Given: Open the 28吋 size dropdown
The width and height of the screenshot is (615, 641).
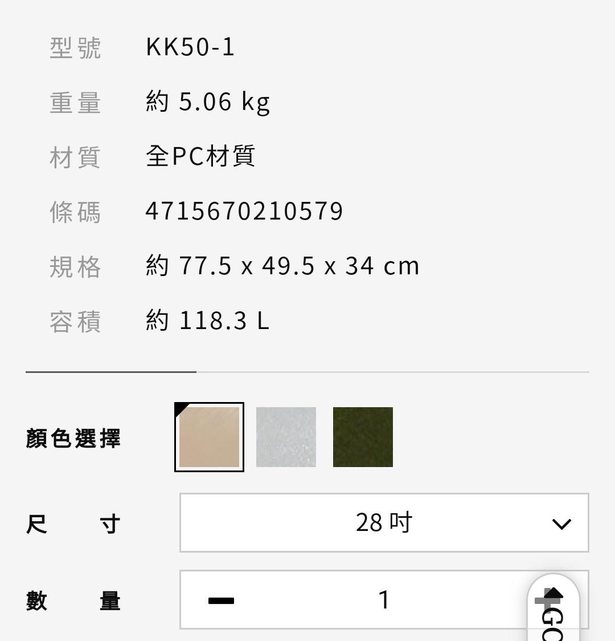Looking at the screenshot, I should tap(384, 523).
